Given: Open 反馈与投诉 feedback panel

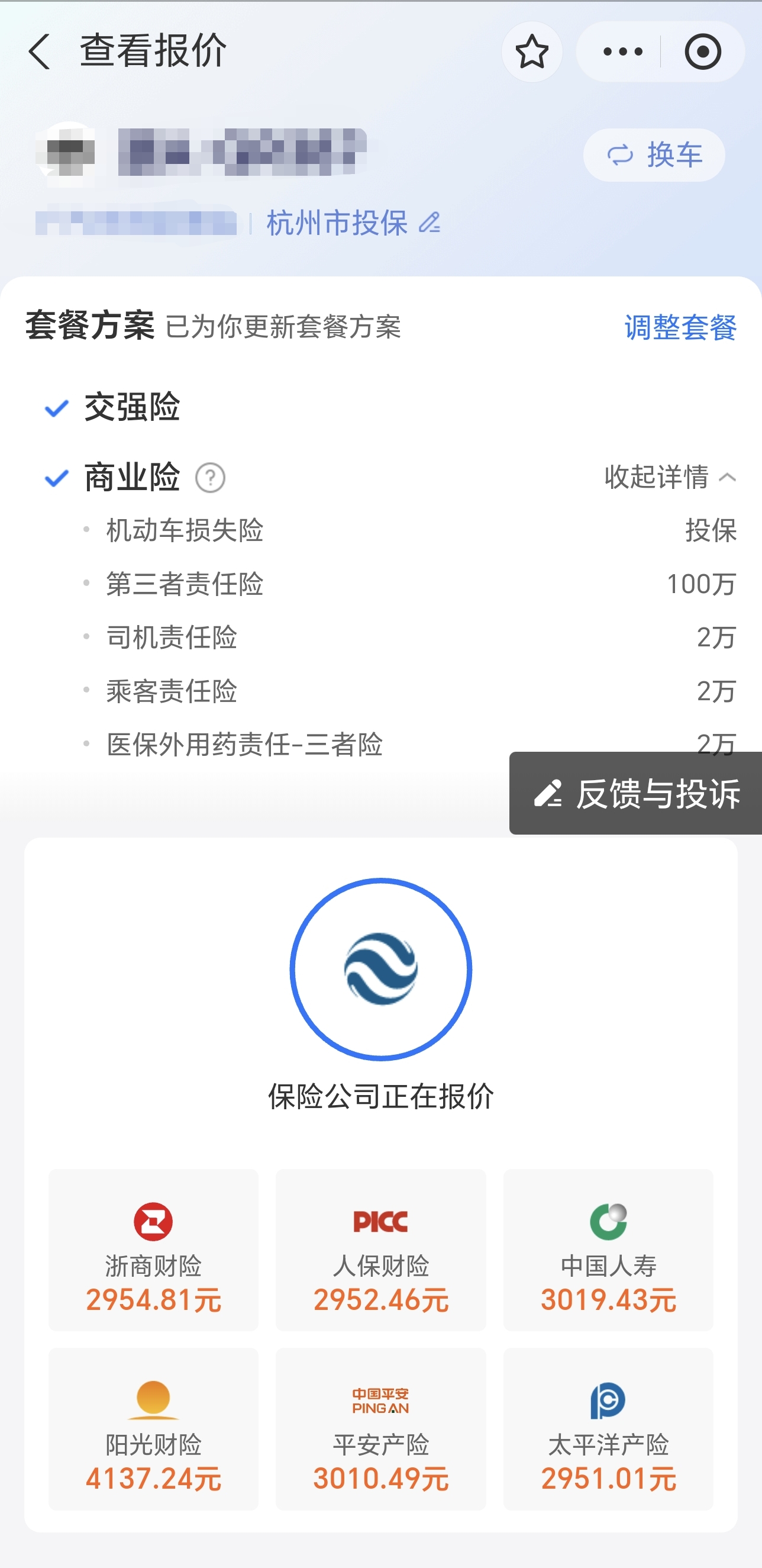Looking at the screenshot, I should (x=634, y=793).
